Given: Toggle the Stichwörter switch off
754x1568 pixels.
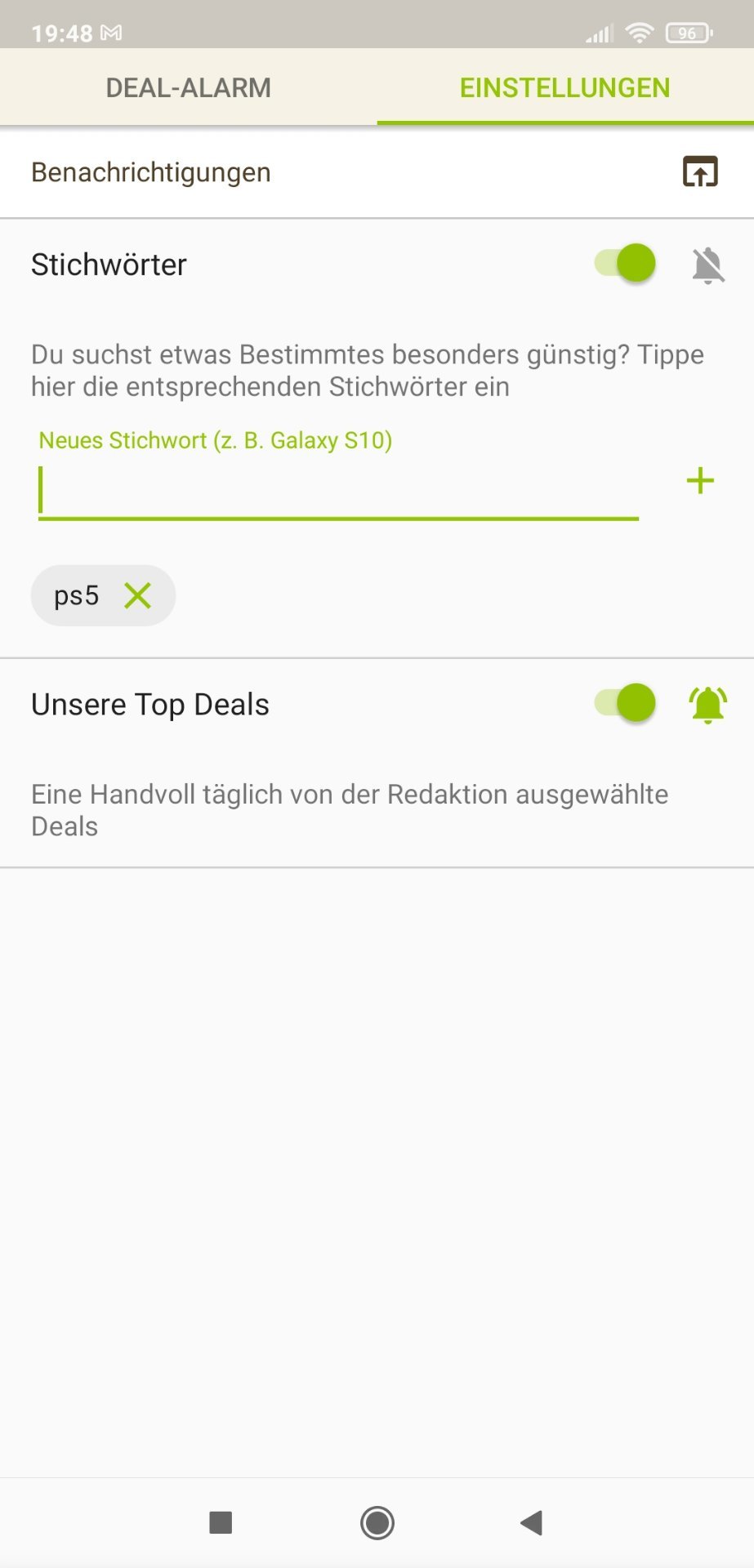Looking at the screenshot, I should [626, 264].
